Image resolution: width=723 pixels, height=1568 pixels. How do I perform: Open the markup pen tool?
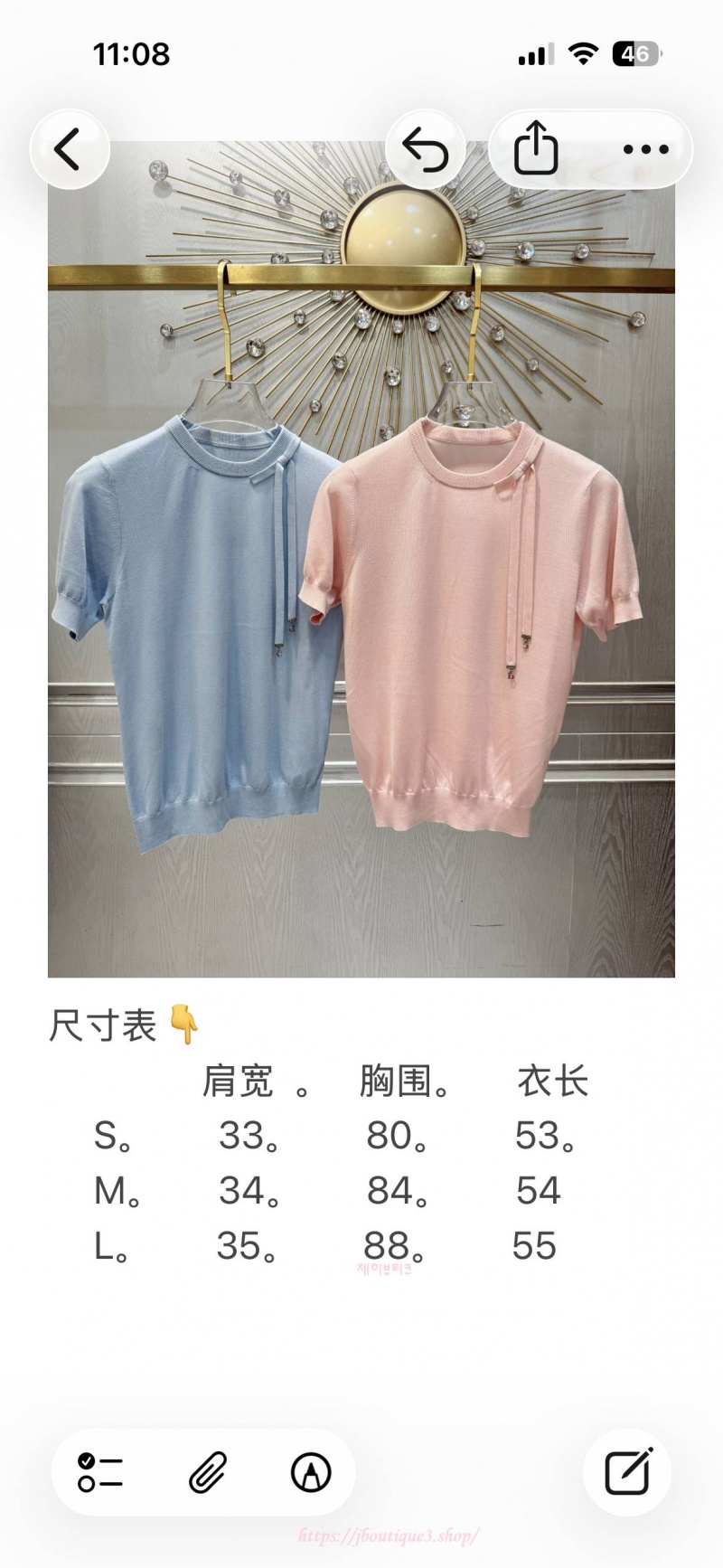[311, 1472]
